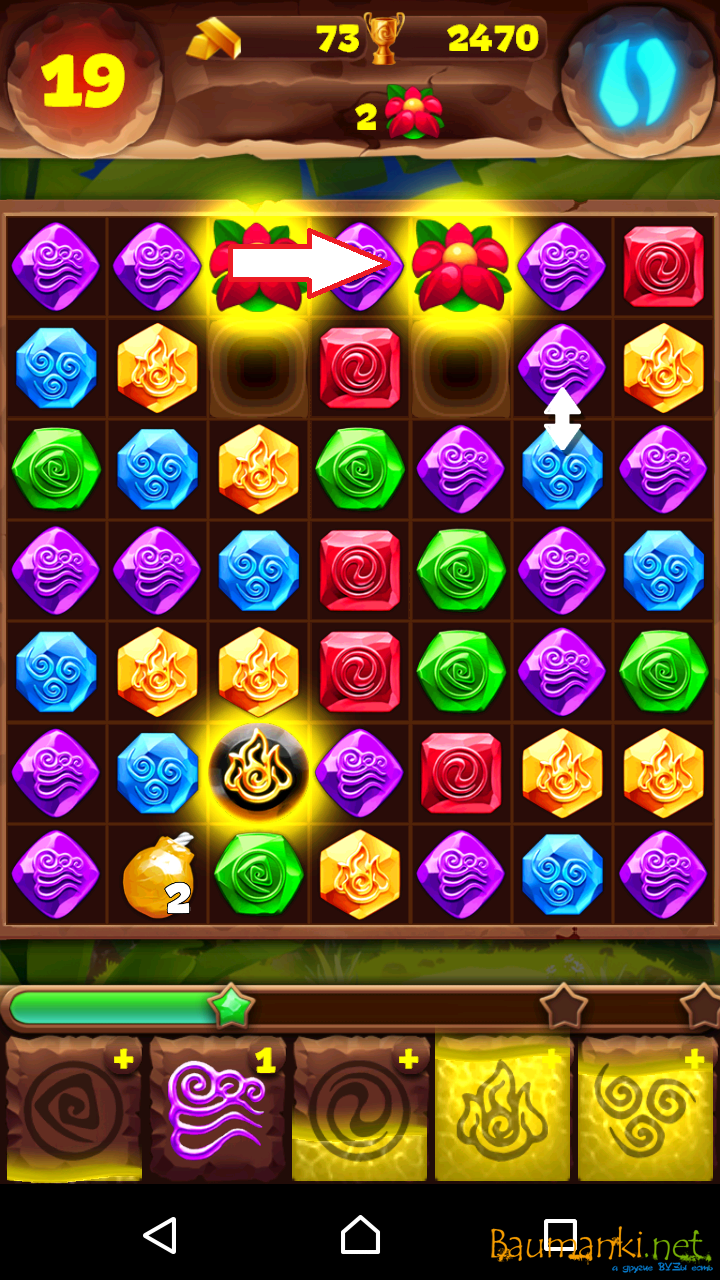Tap the black glowing fire gem
The width and height of the screenshot is (720, 1280).
258,772
